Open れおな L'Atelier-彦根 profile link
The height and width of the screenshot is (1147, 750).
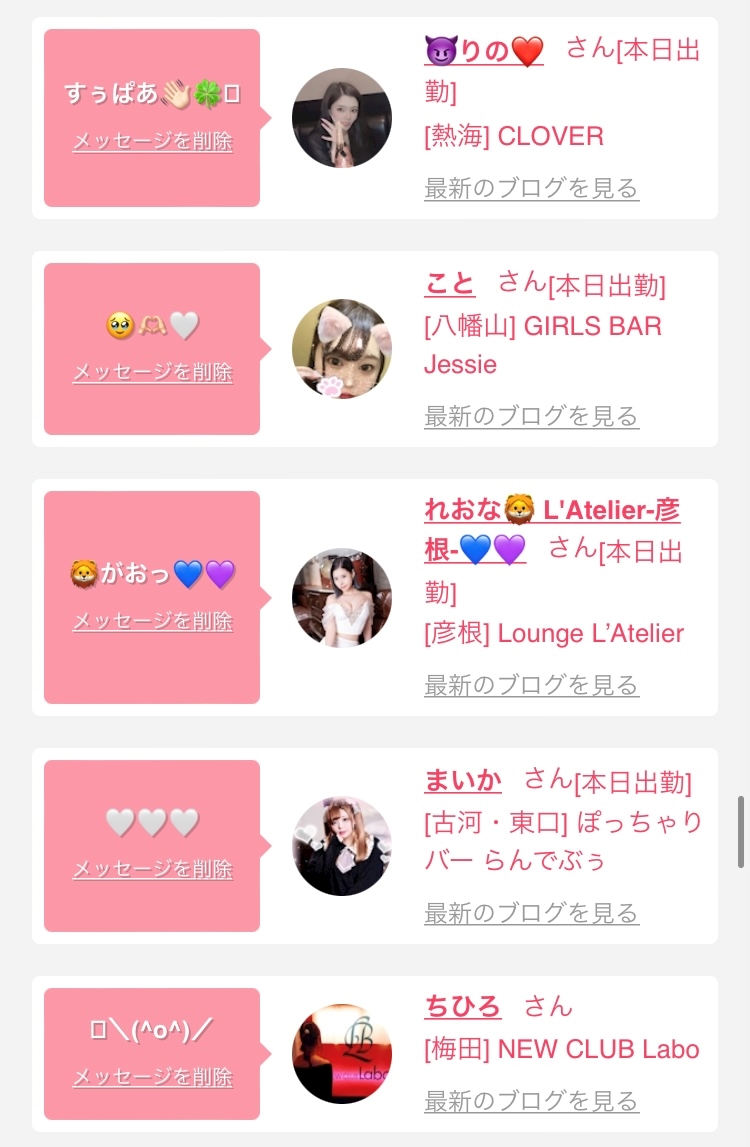pos(552,530)
